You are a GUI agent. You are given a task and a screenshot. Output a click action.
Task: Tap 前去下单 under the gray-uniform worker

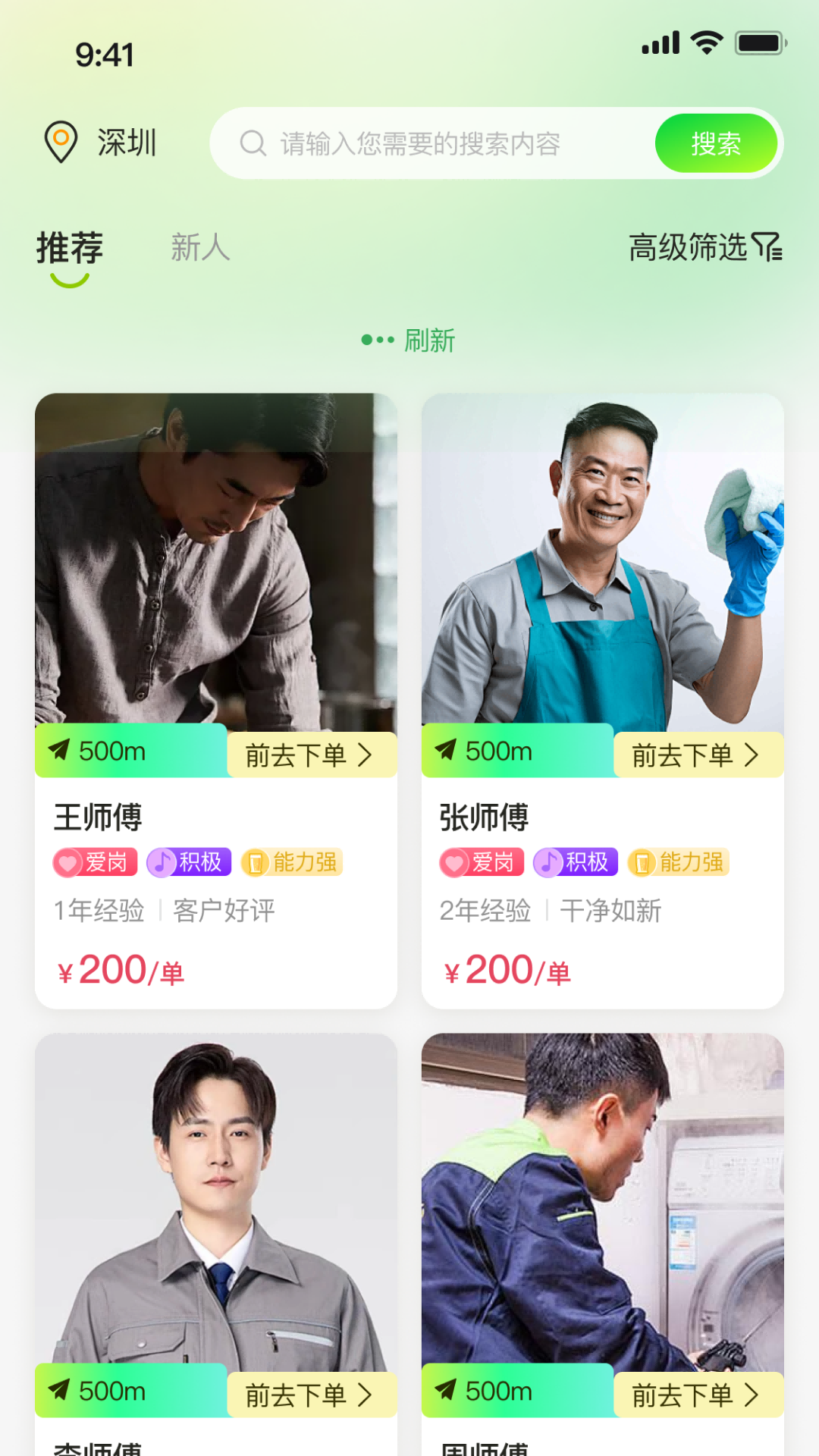coord(311,1395)
